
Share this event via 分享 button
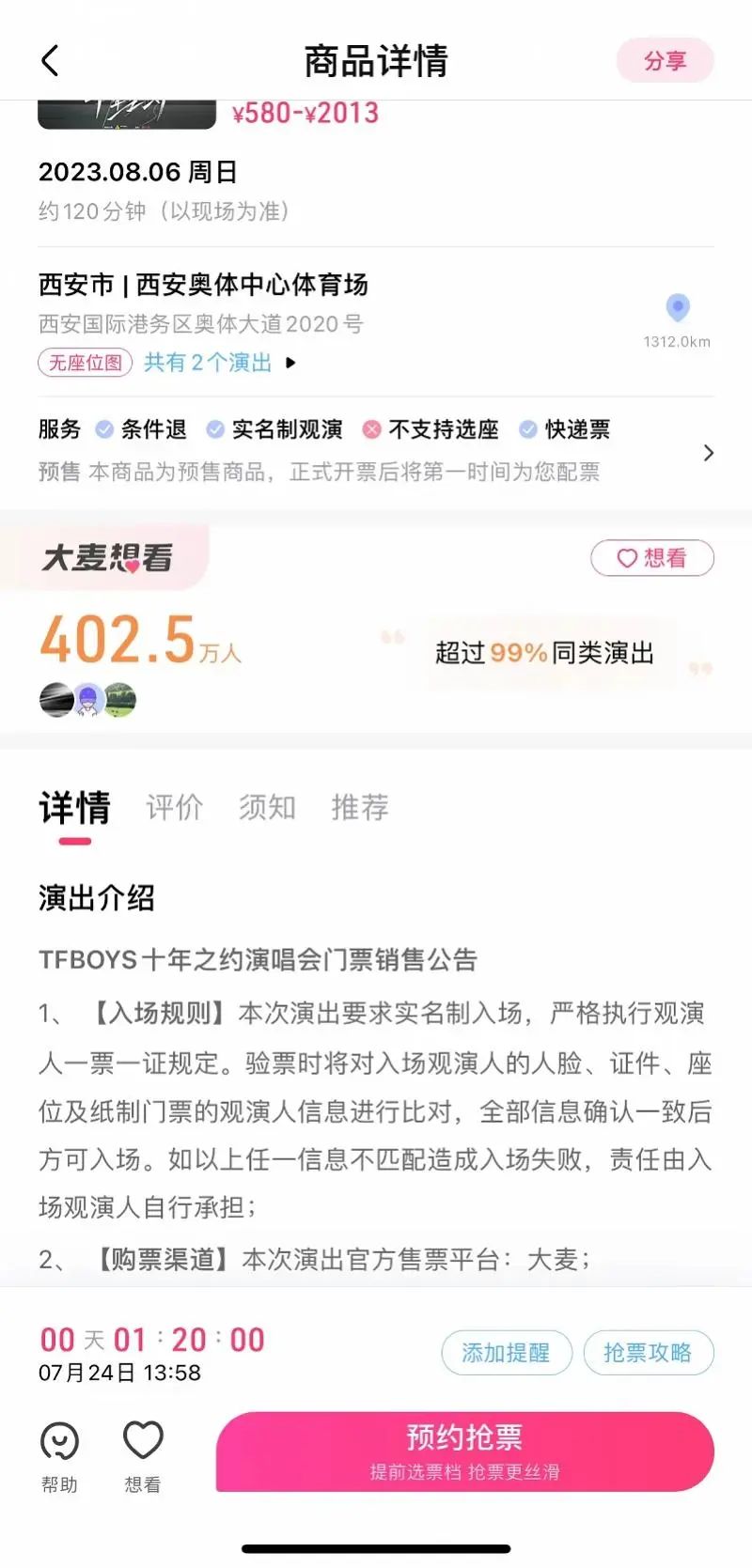[x=665, y=61]
